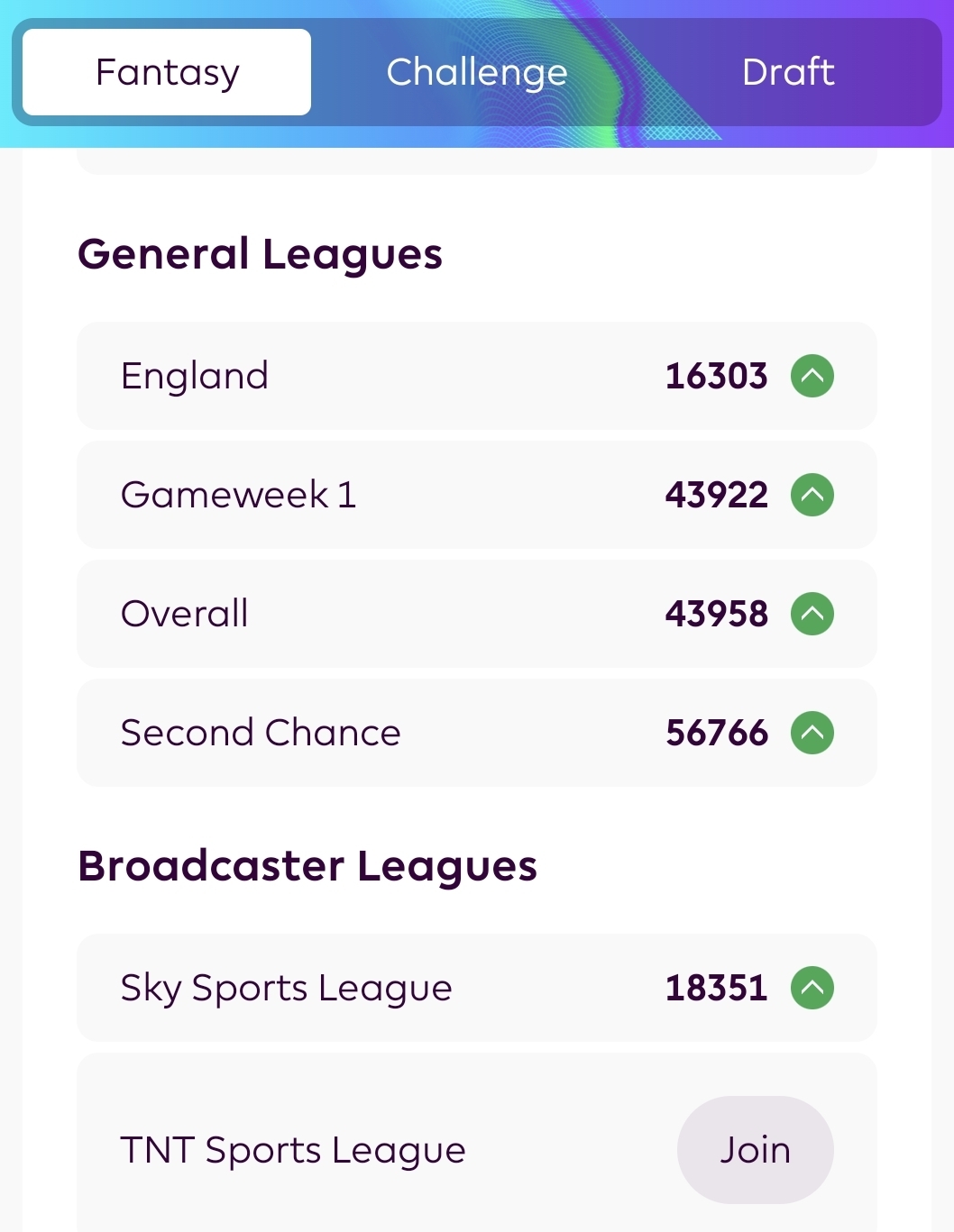
Task: View the Gameweek 1 league
Action: [x=476, y=495]
